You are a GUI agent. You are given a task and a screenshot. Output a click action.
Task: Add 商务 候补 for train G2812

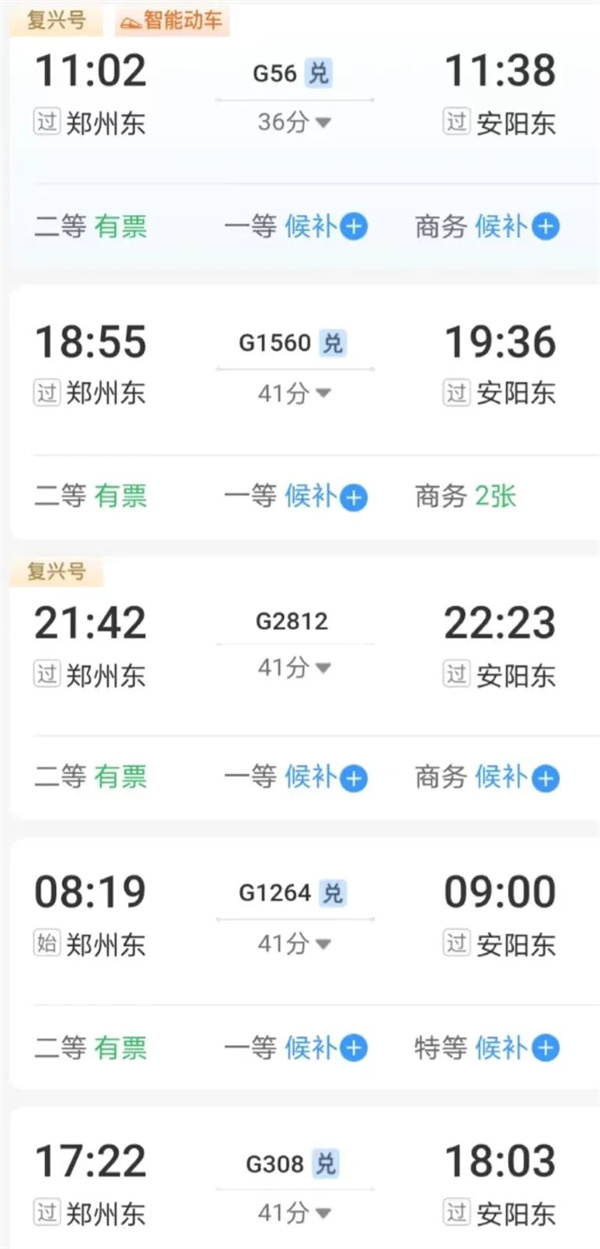pos(545,778)
